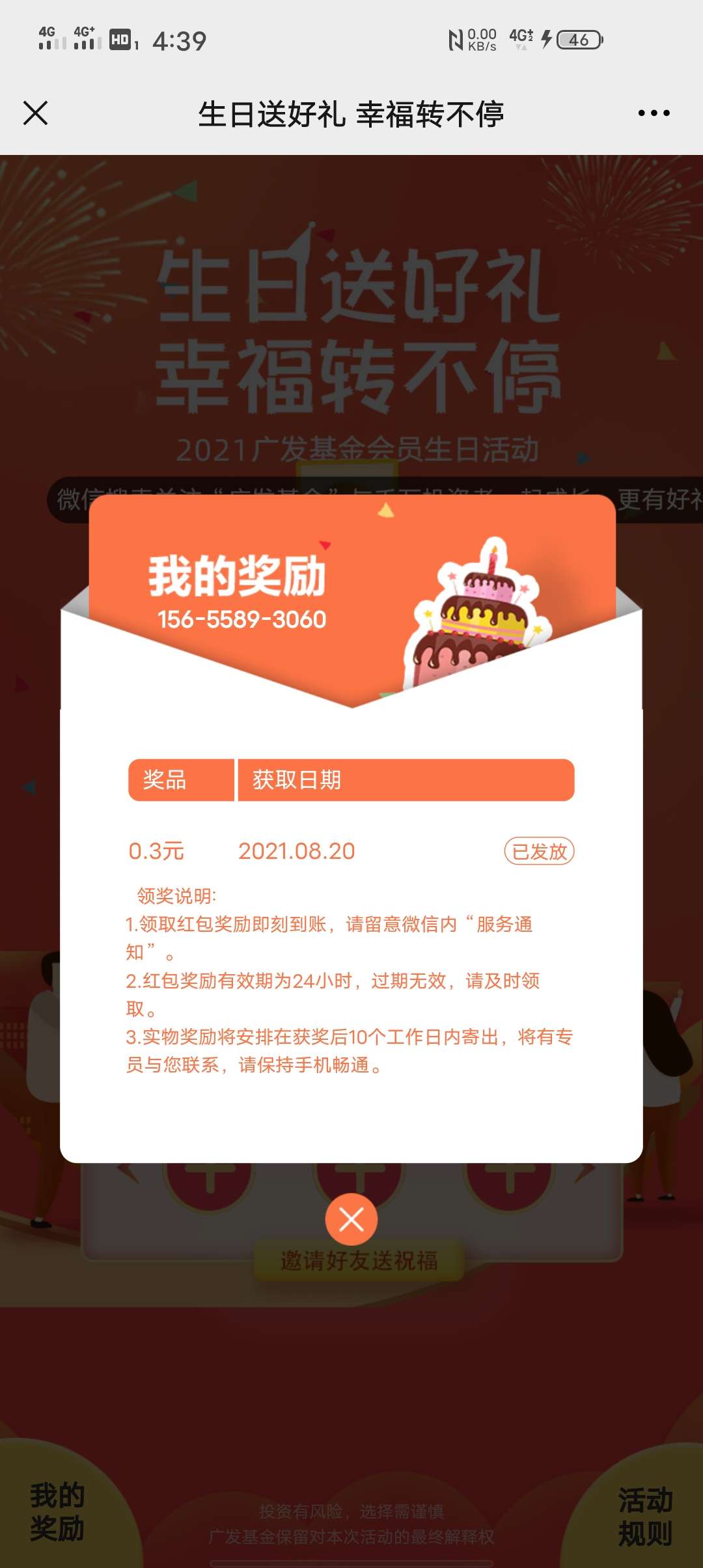The height and width of the screenshot is (1568, 703).
Task: Tap 邀请好友送祝福 button
Action: (359, 1261)
